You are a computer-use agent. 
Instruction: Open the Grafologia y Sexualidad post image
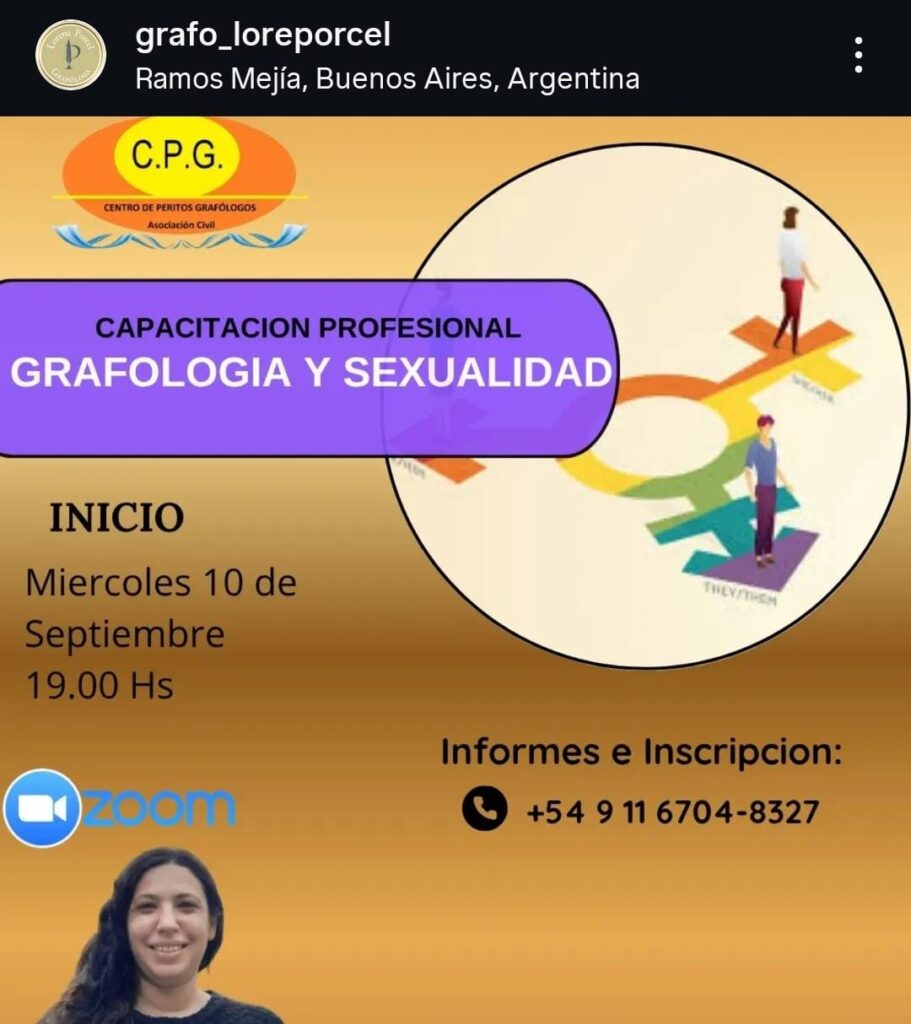(x=455, y=570)
